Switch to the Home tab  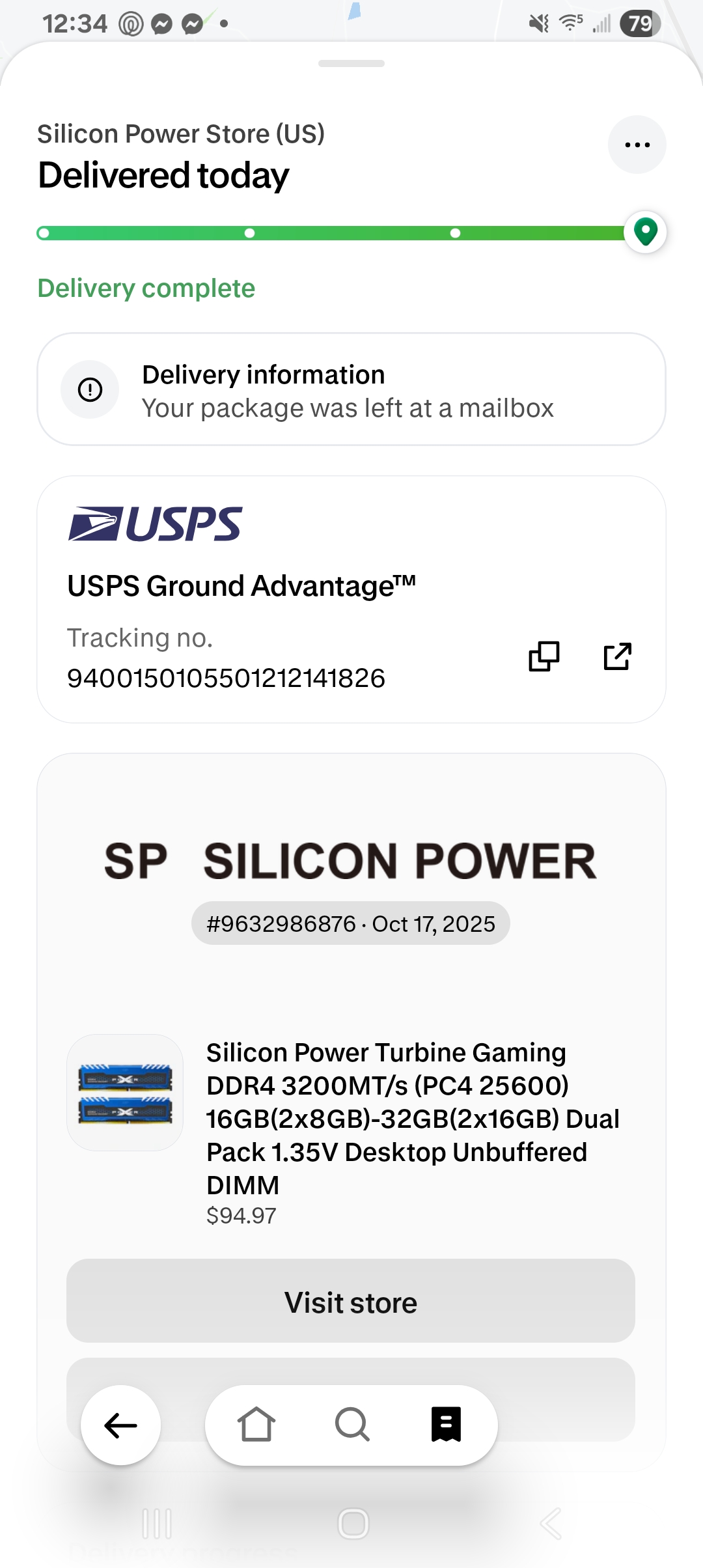[x=256, y=1425]
